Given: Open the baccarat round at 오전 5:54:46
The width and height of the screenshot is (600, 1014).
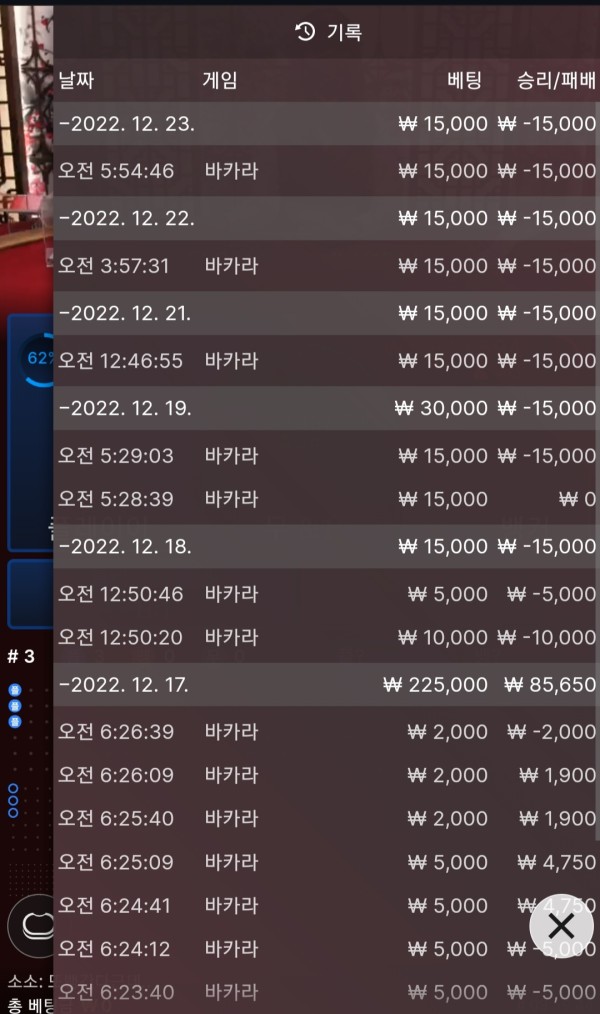Looking at the screenshot, I should click(x=326, y=171).
